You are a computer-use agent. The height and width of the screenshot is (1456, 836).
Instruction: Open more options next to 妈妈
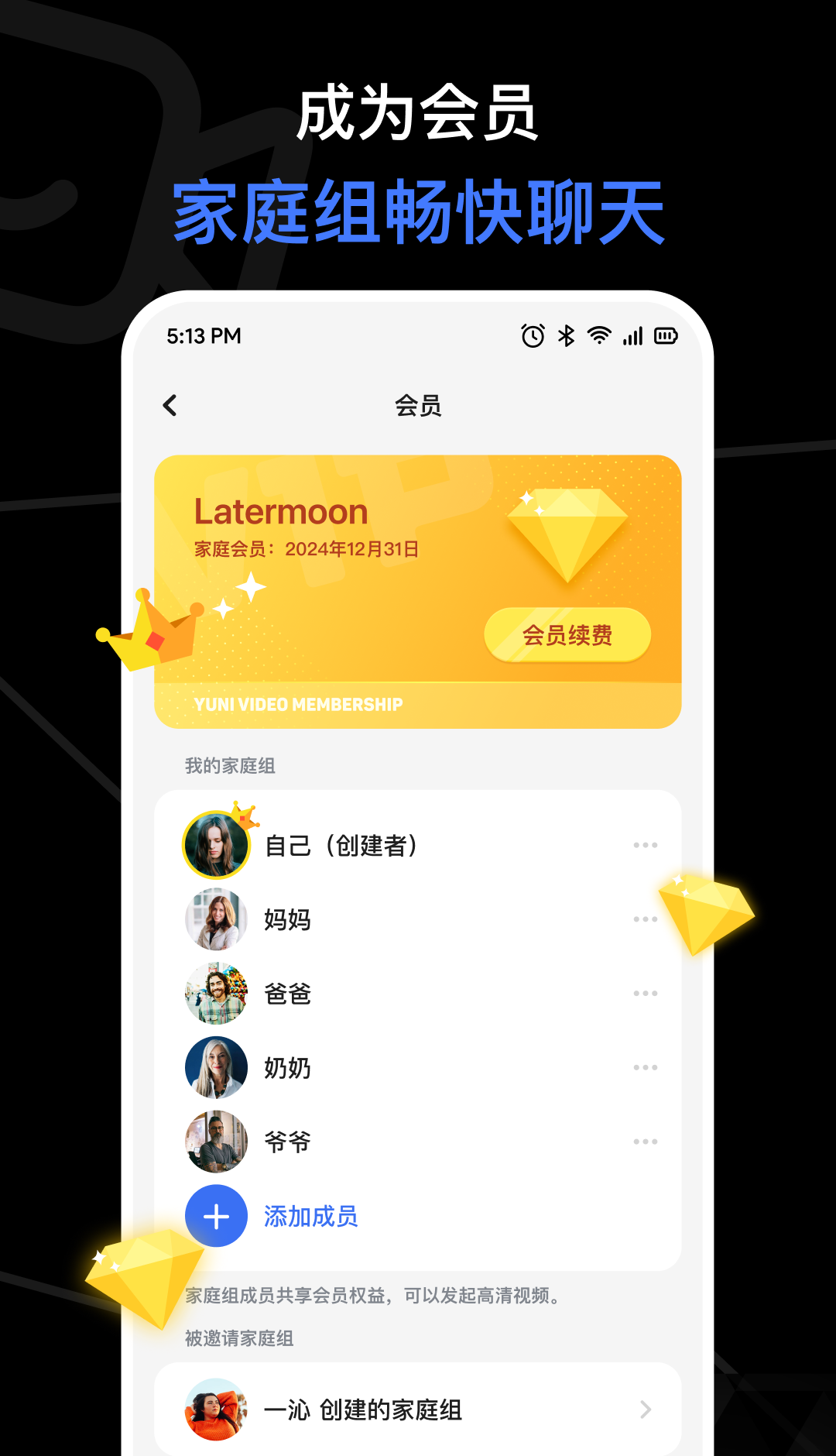[645, 919]
